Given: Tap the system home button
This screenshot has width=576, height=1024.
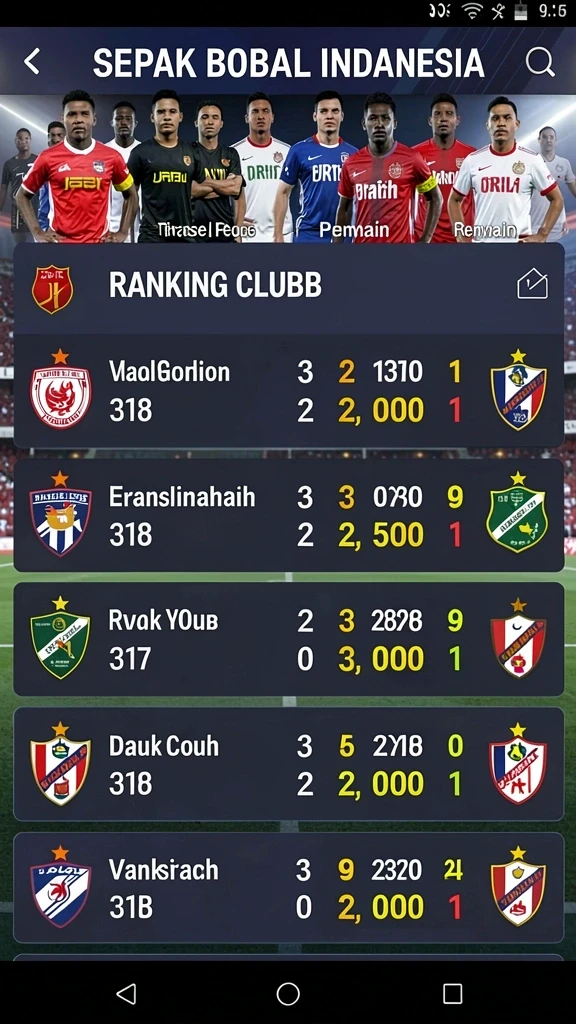Looking at the screenshot, I should coord(288,994).
